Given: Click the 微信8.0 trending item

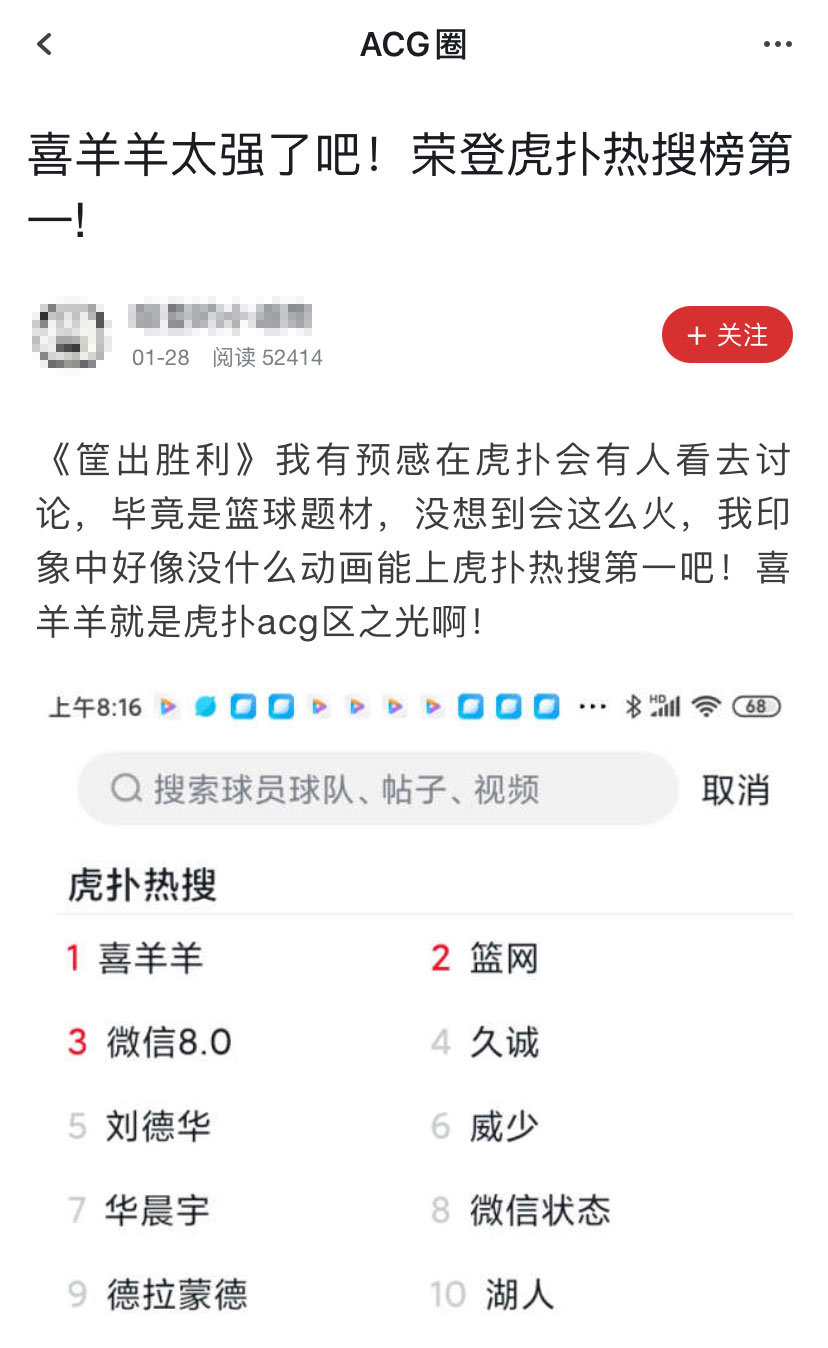Looking at the screenshot, I should click(x=168, y=1042).
